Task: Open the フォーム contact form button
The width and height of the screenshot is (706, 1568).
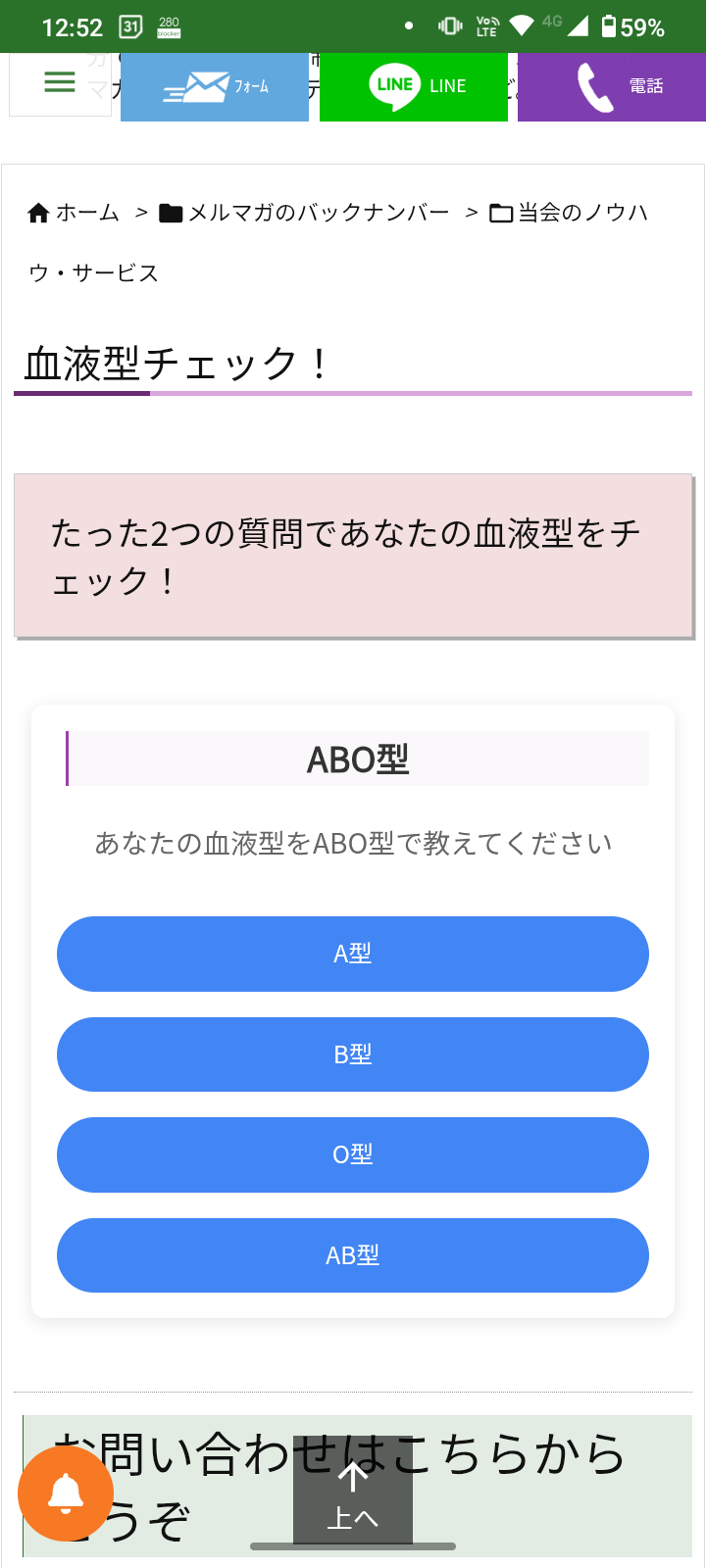Action: click(215, 87)
